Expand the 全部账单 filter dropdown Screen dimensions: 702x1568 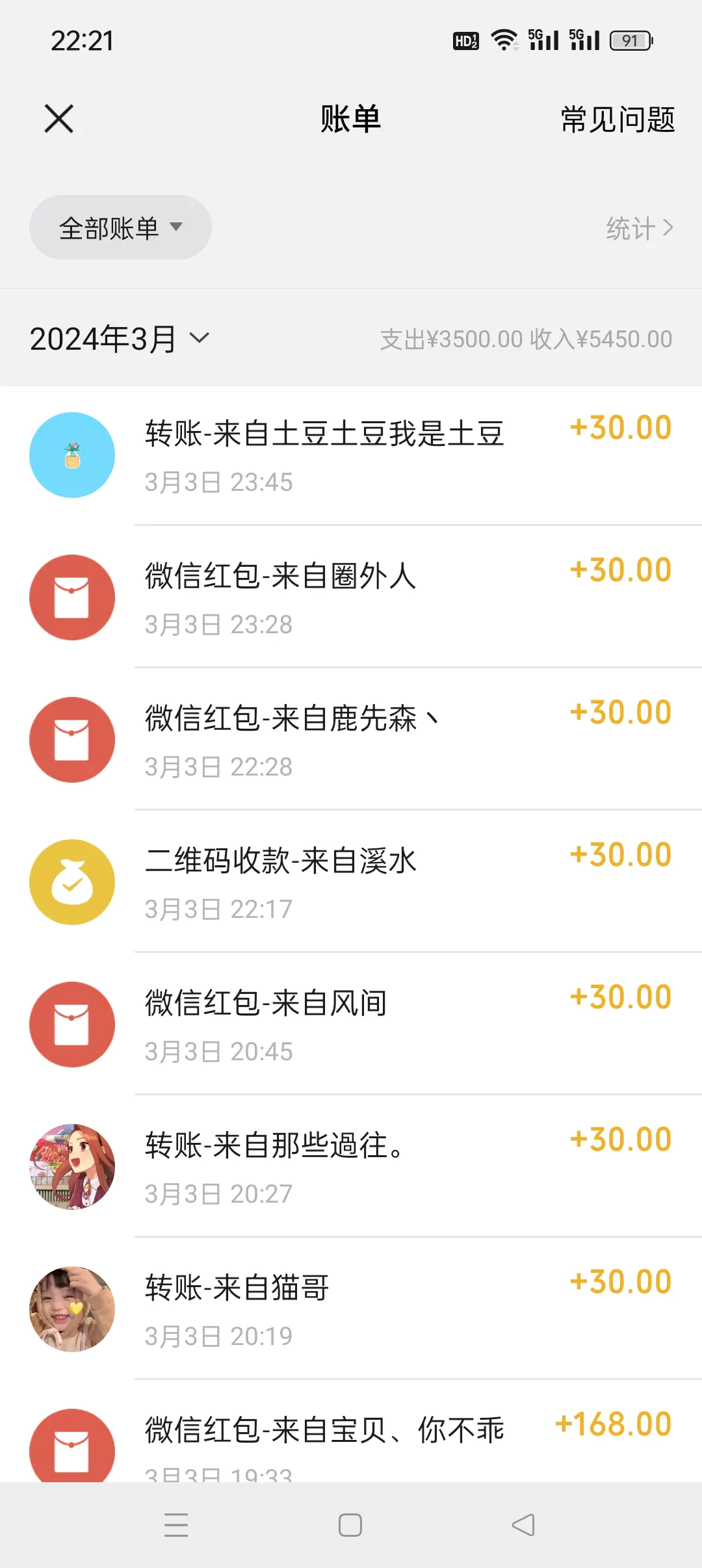click(x=120, y=228)
